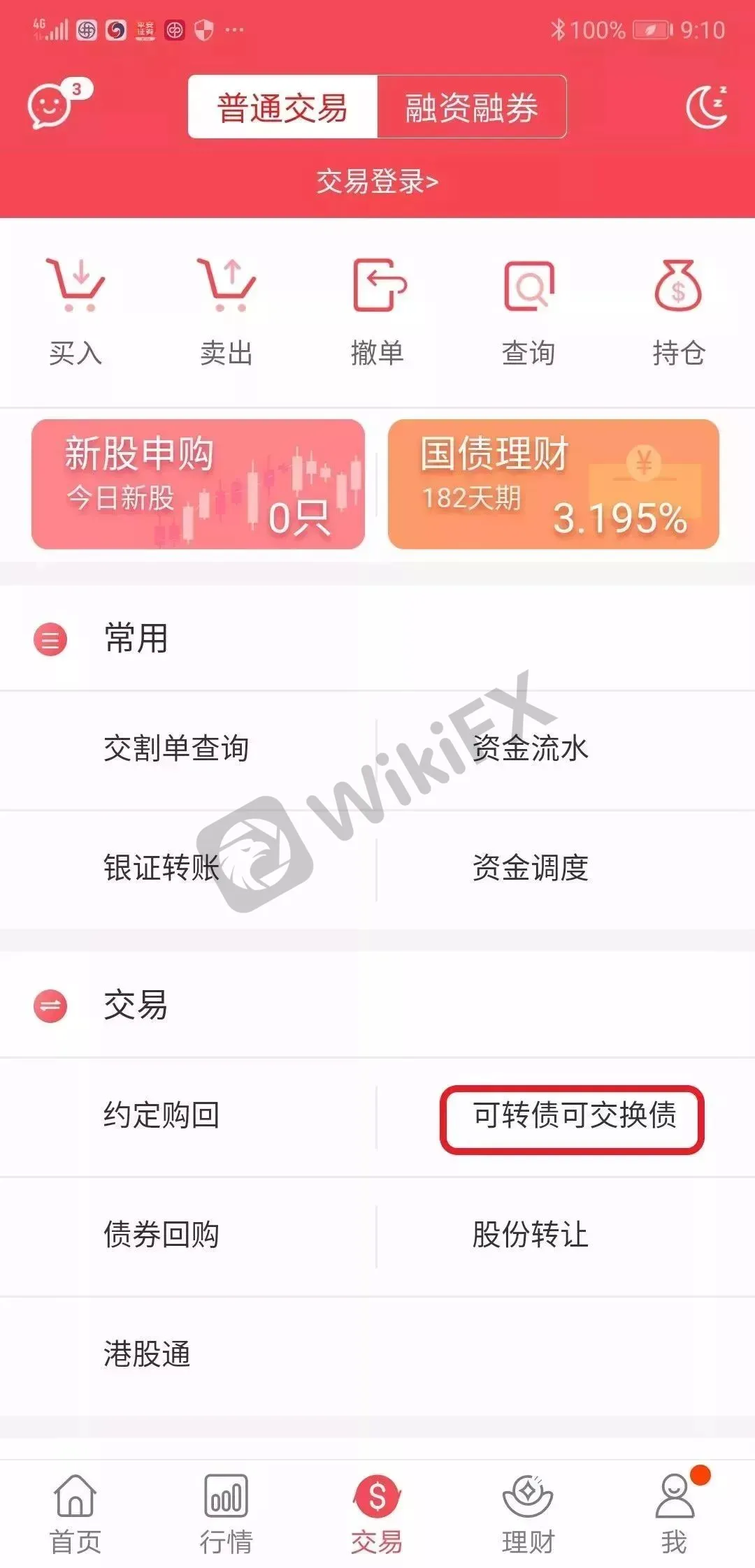Open 卖出 sell action
The image size is (755, 1568).
226,312
